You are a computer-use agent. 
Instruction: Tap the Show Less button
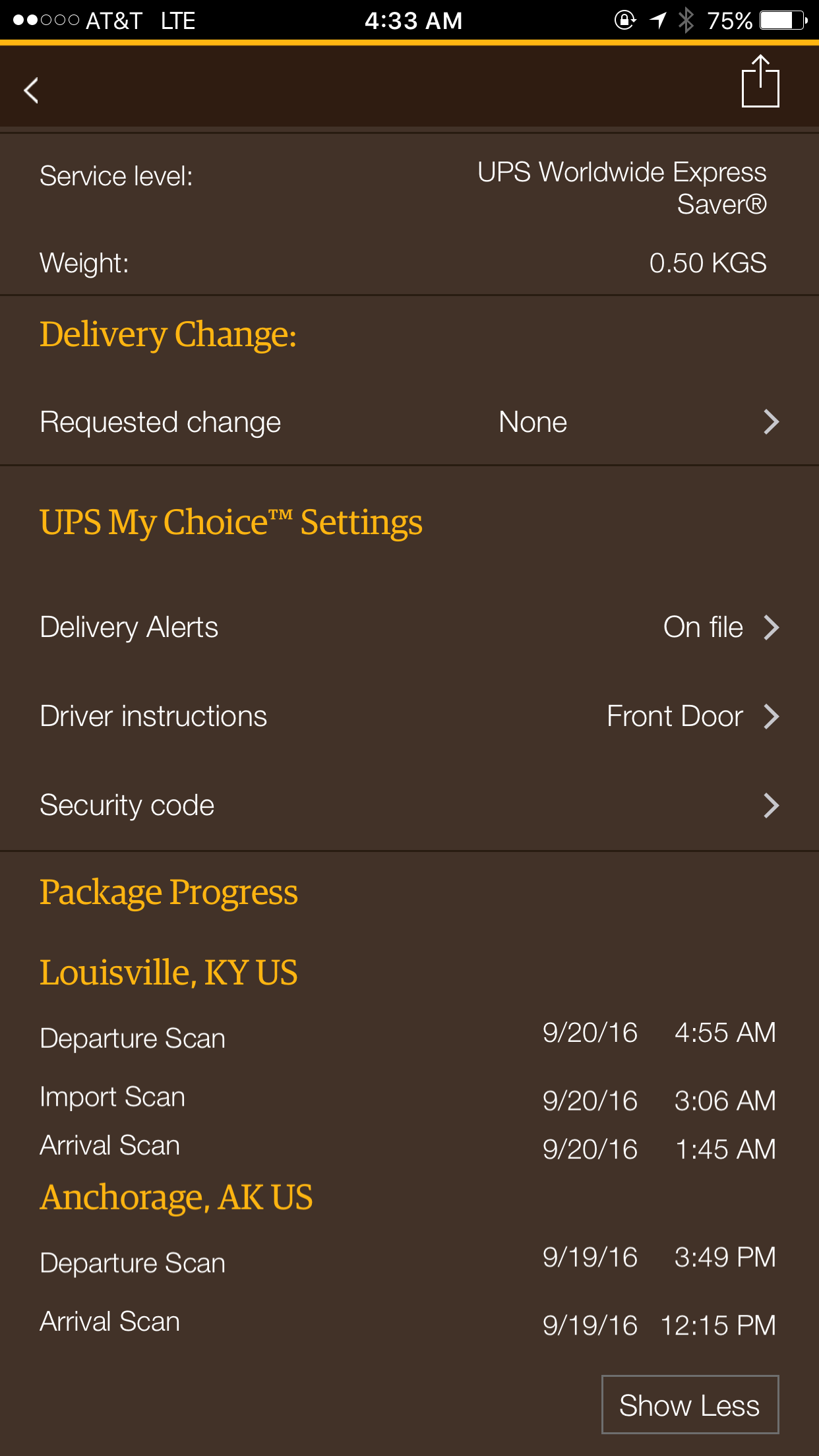tap(690, 1405)
